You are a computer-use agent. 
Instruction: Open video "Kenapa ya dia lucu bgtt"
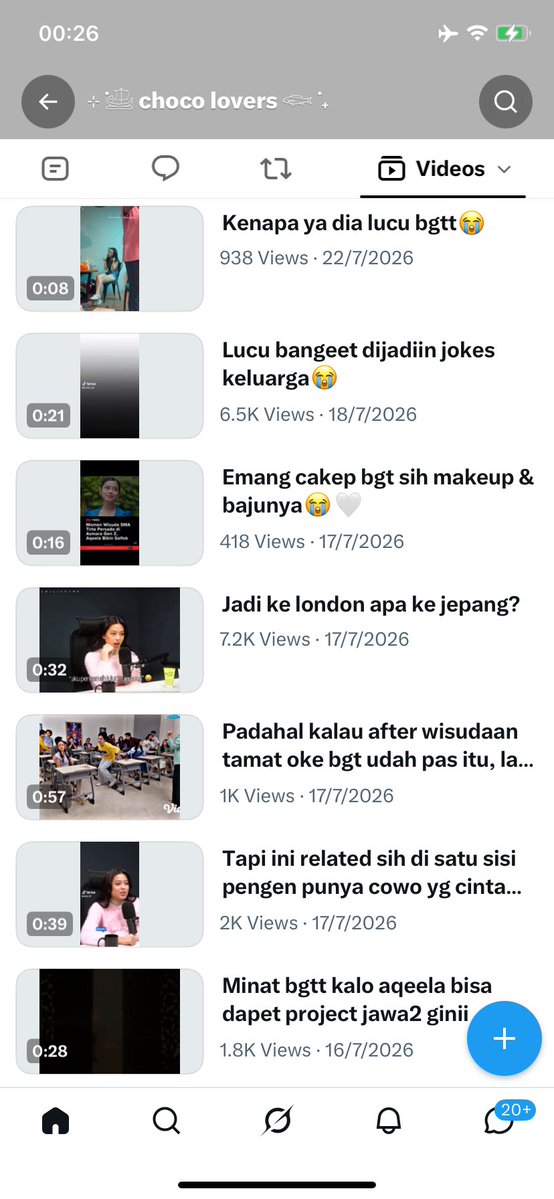[277, 258]
